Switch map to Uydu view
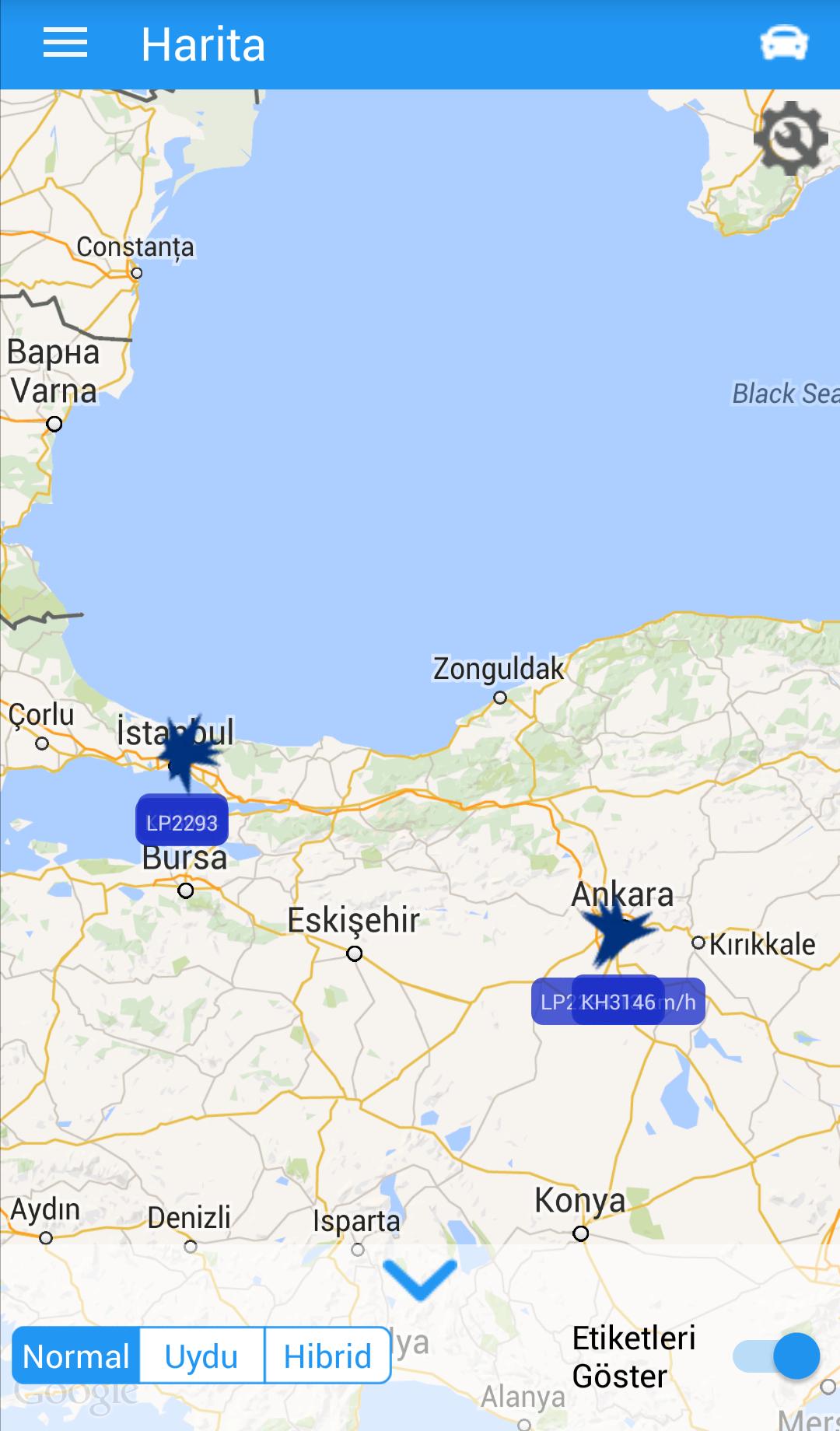The height and width of the screenshot is (1431, 840). click(201, 1356)
